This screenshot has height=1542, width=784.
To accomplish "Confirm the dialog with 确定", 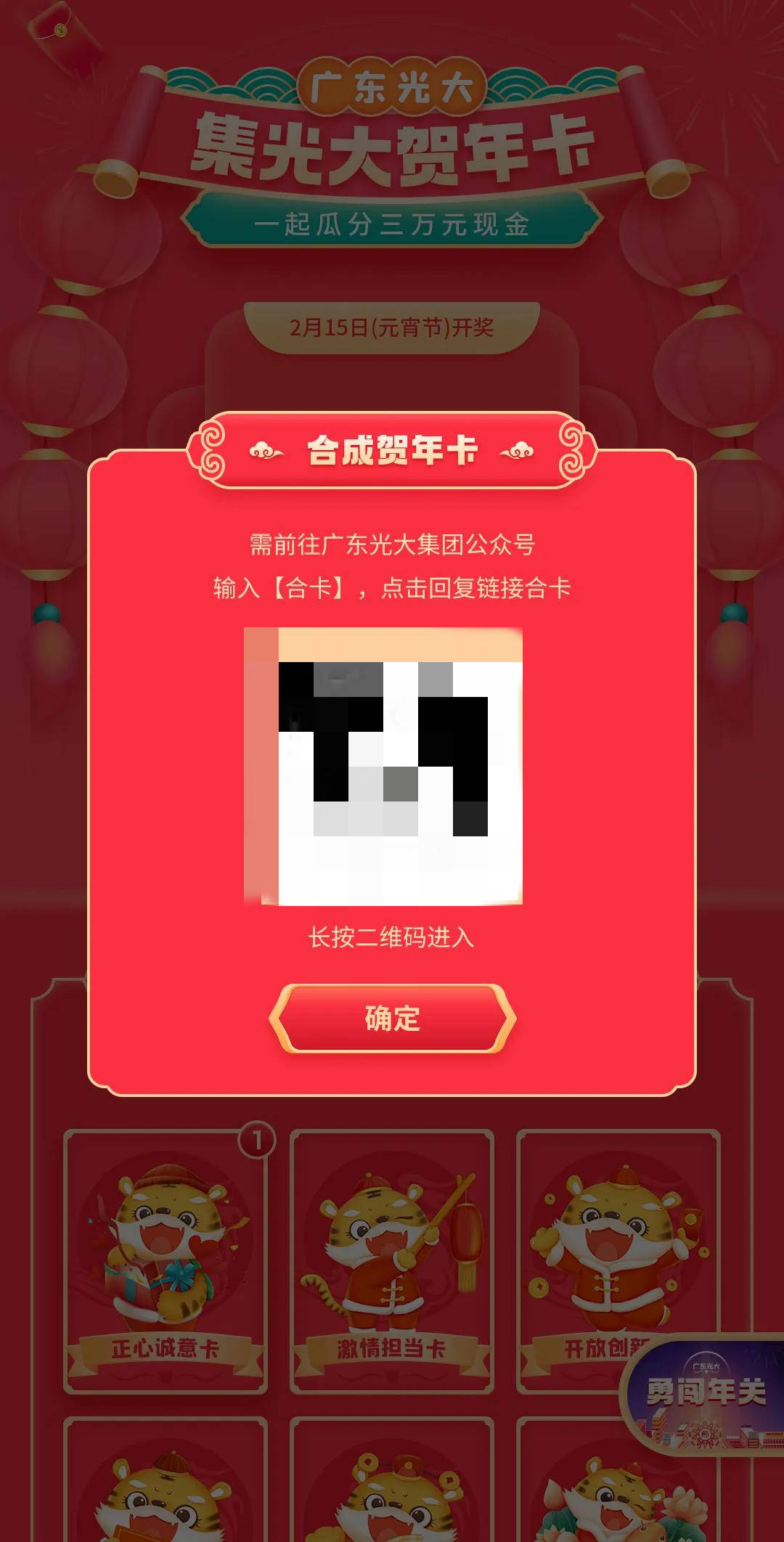I will (392, 1018).
